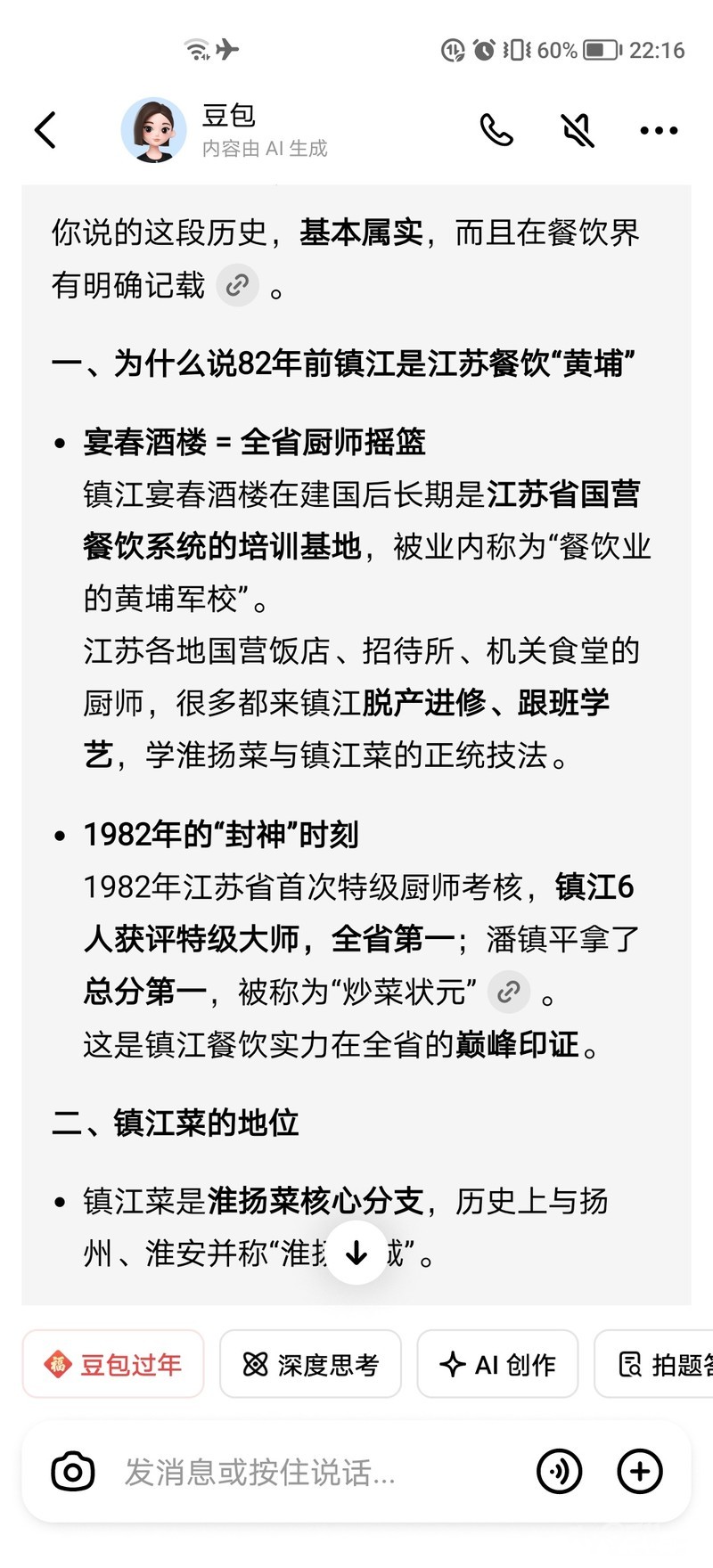The image size is (713, 1568).
Task: Select the 豆包过年 chip
Action: click(113, 1364)
